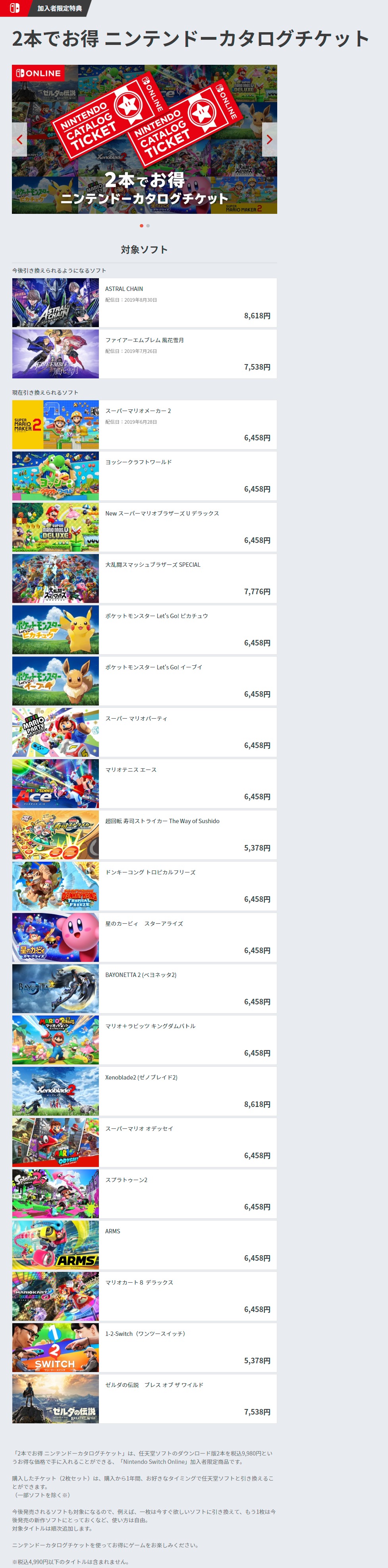Viewport: 388px width, 1568px height.
Task: View ヨッシークラフトワールド details
Action: click(x=144, y=476)
